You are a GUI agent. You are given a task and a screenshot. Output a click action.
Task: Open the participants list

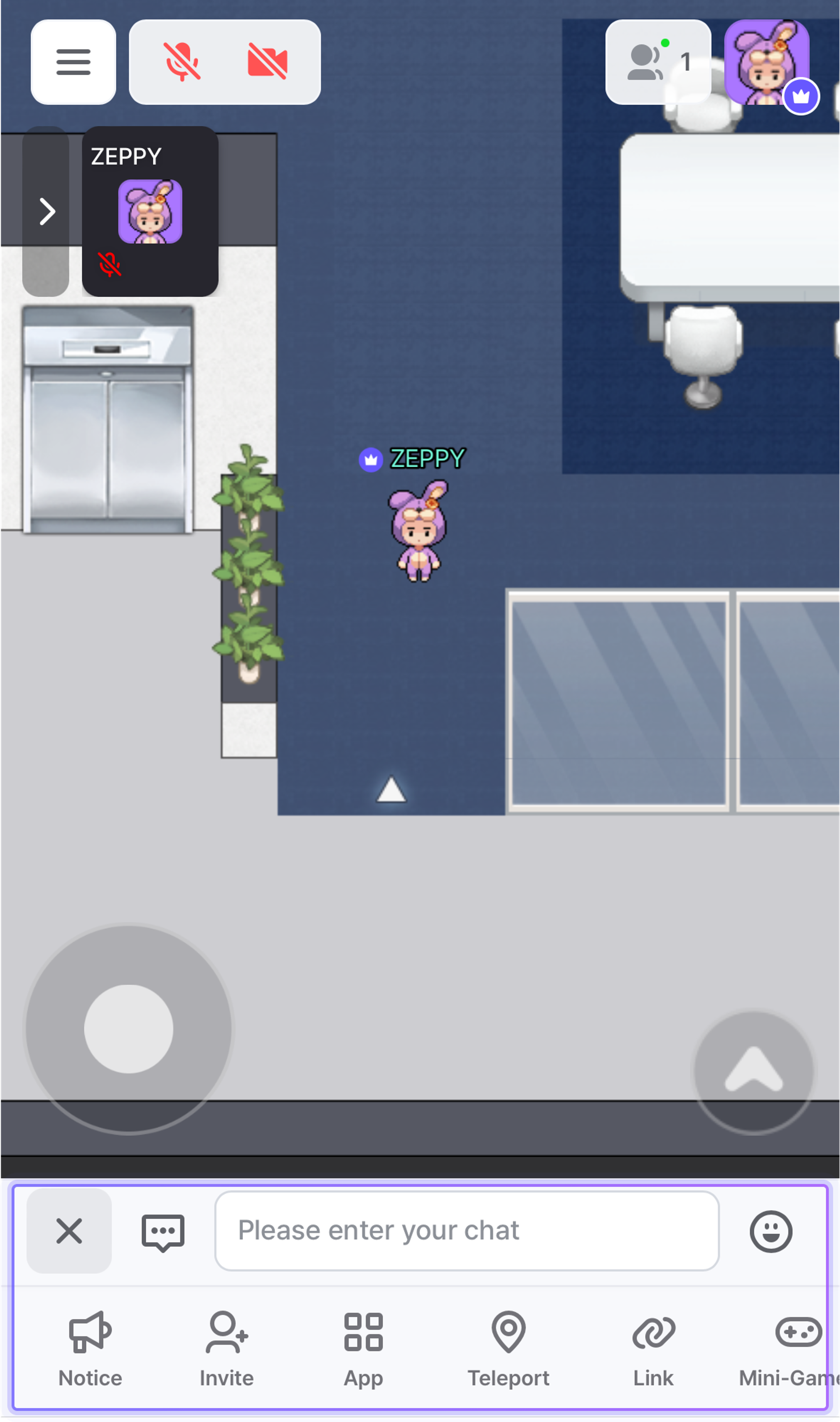[x=658, y=62]
